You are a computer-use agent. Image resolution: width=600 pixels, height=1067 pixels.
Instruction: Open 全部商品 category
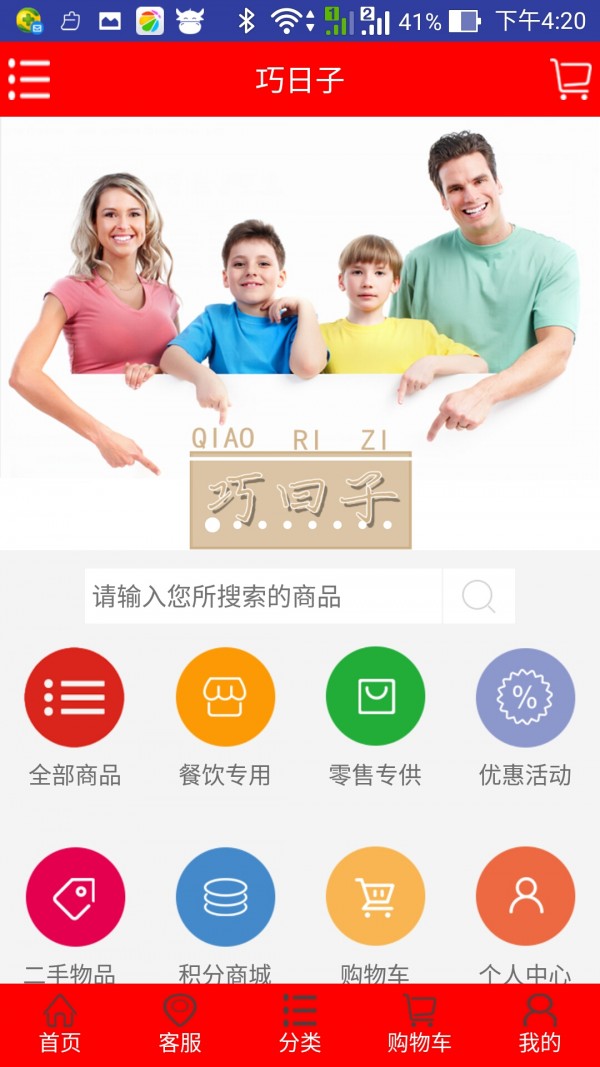tap(75, 698)
